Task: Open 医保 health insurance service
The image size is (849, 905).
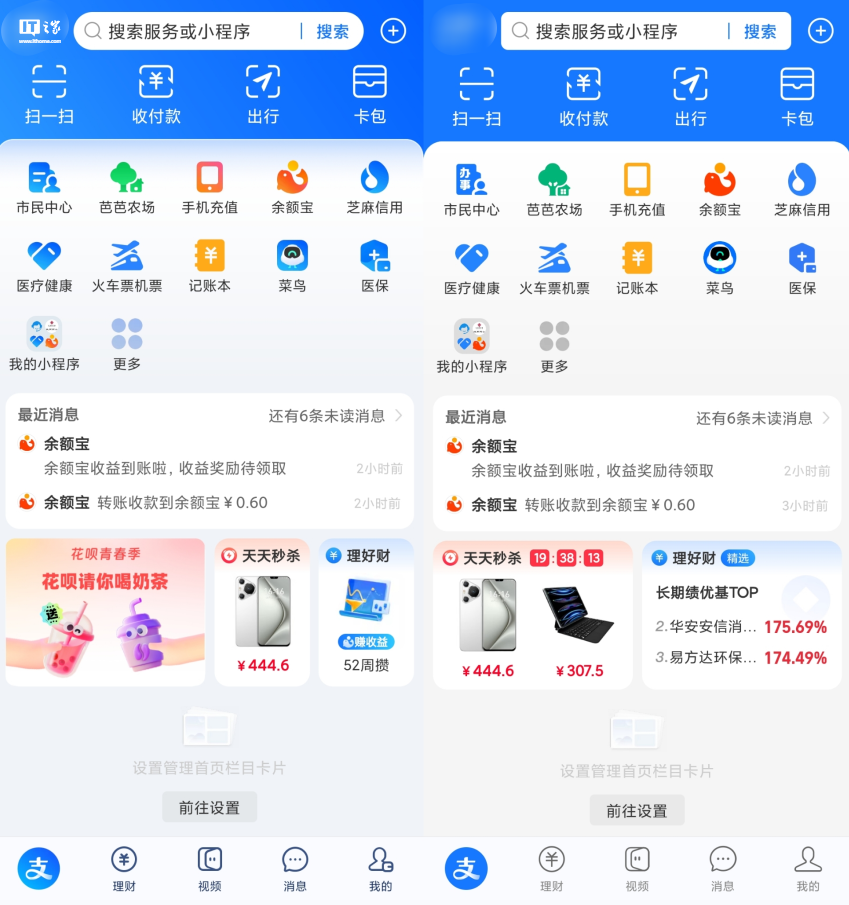Action: click(374, 265)
